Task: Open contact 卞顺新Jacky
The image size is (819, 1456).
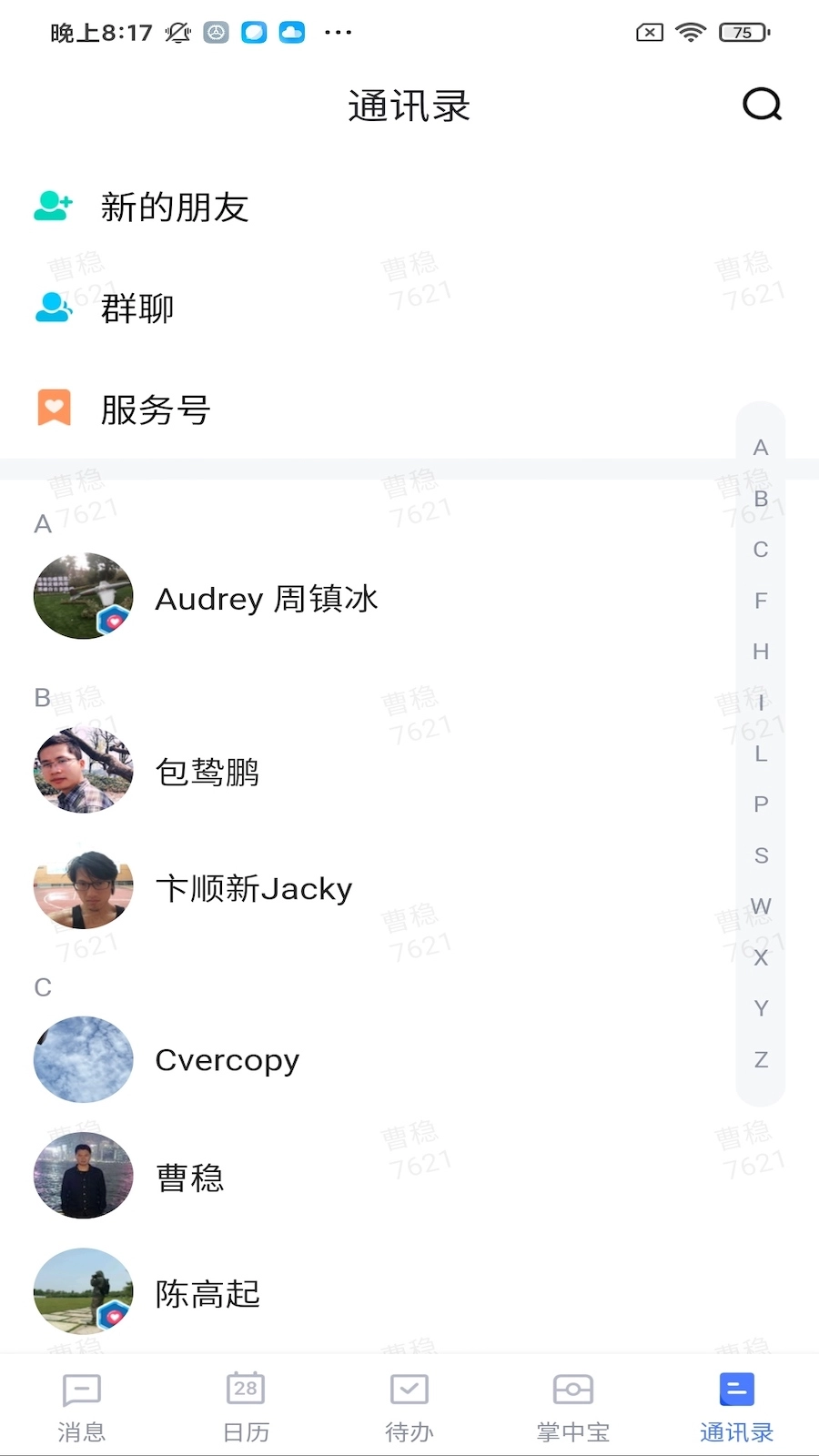Action: click(254, 889)
